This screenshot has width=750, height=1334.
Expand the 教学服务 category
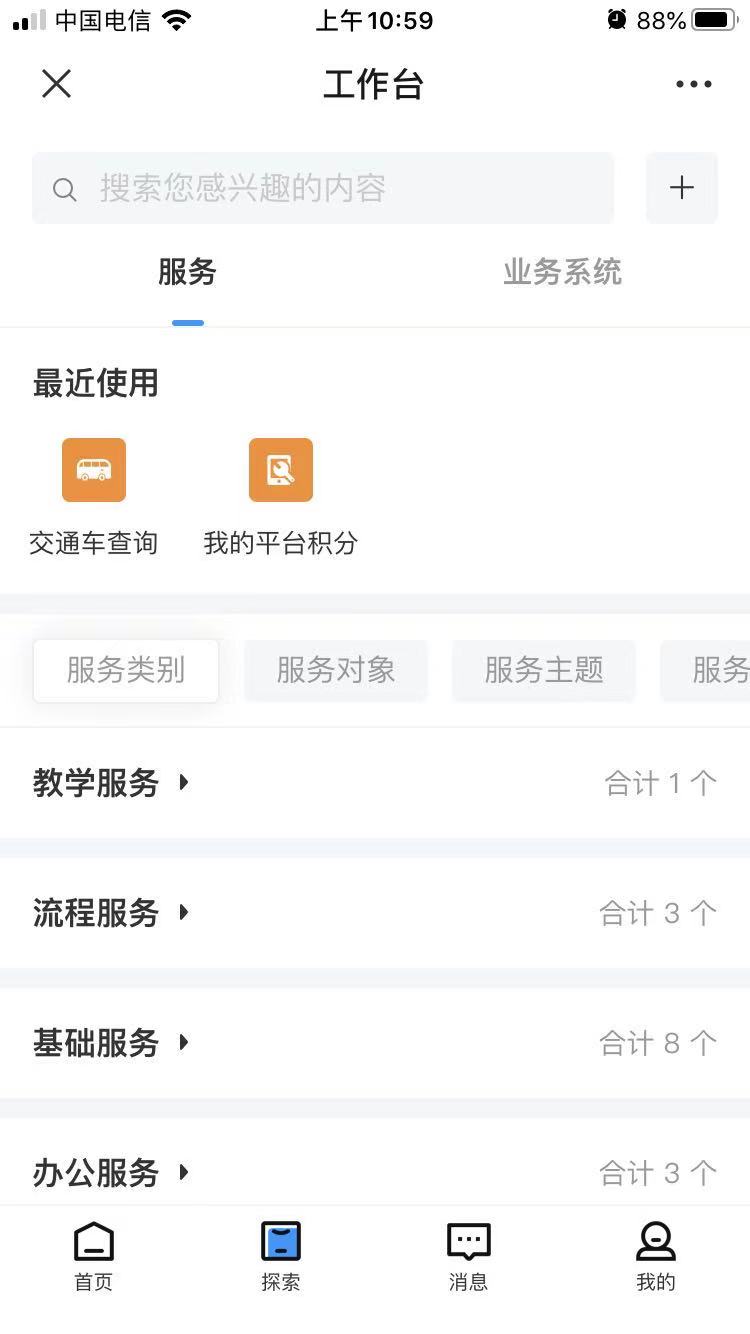[x=110, y=783]
